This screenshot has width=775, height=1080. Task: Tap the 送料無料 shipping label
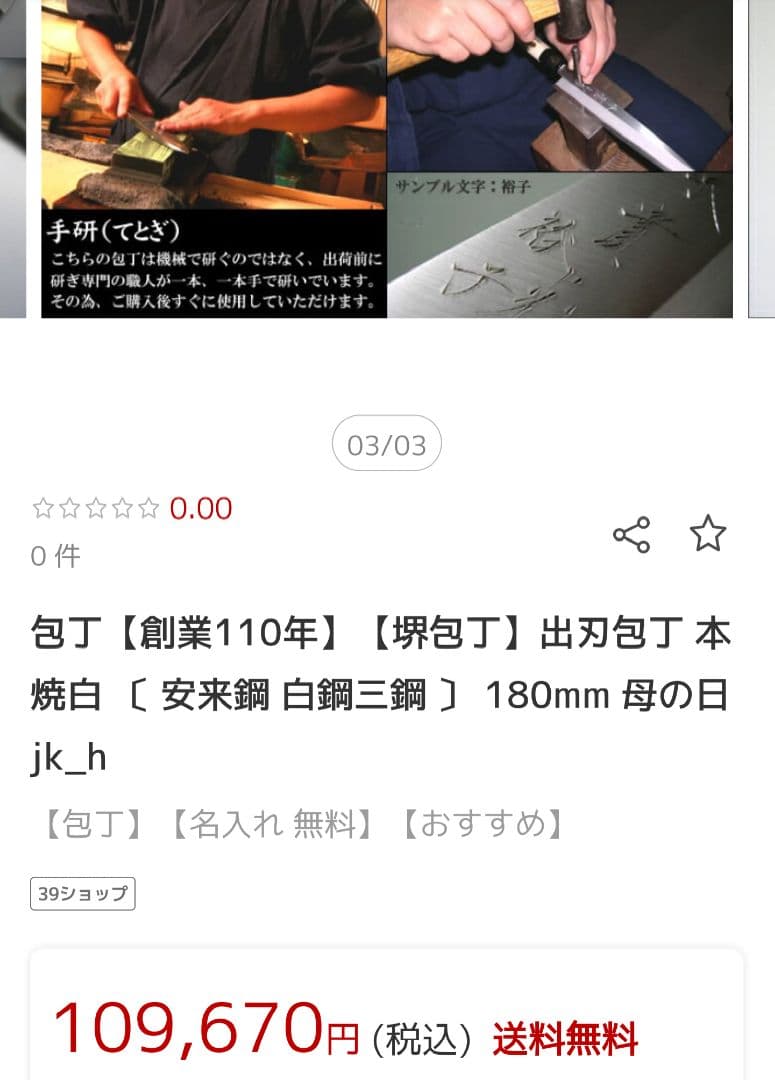565,1040
